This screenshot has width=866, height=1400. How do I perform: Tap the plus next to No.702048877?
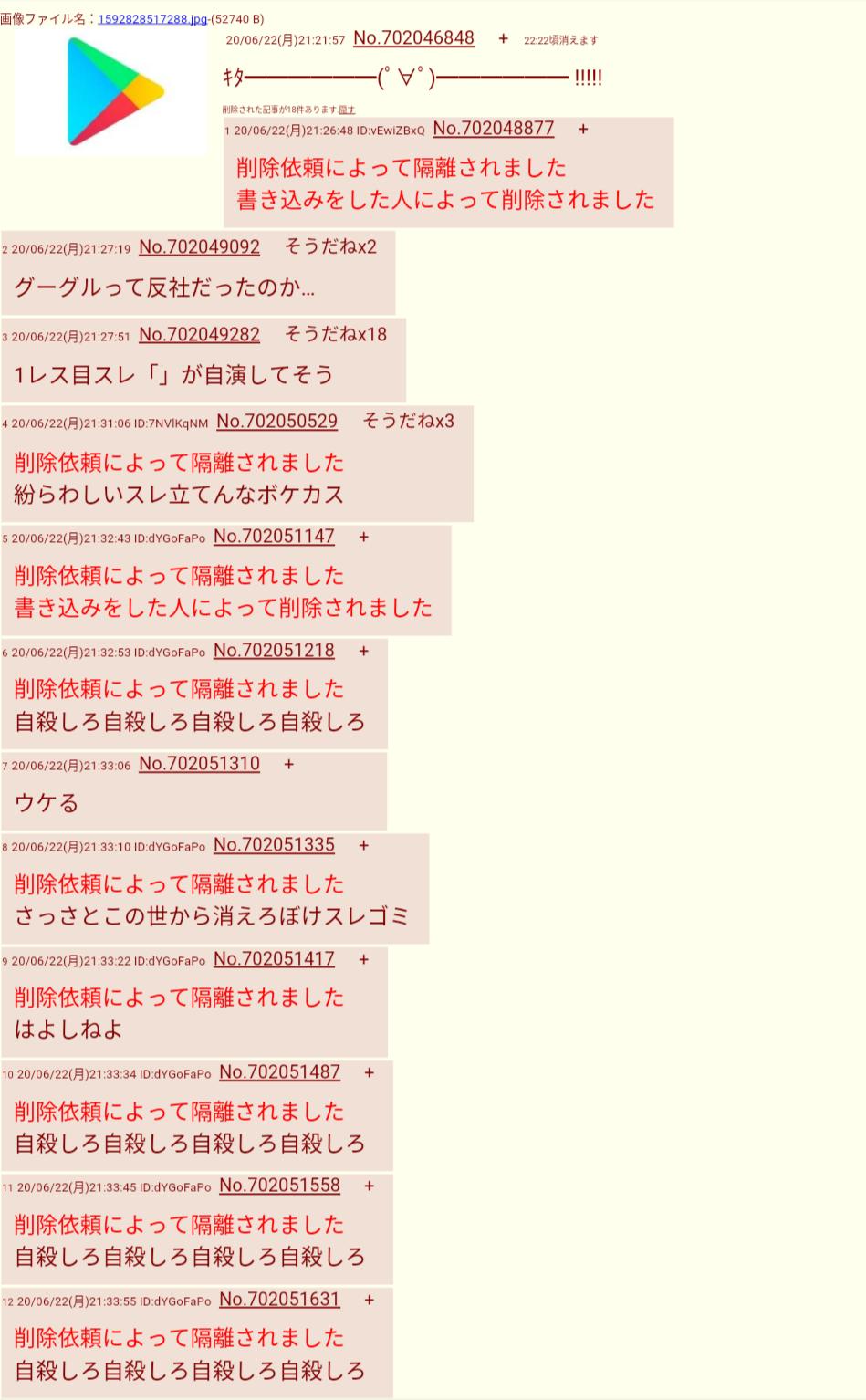coord(583,130)
